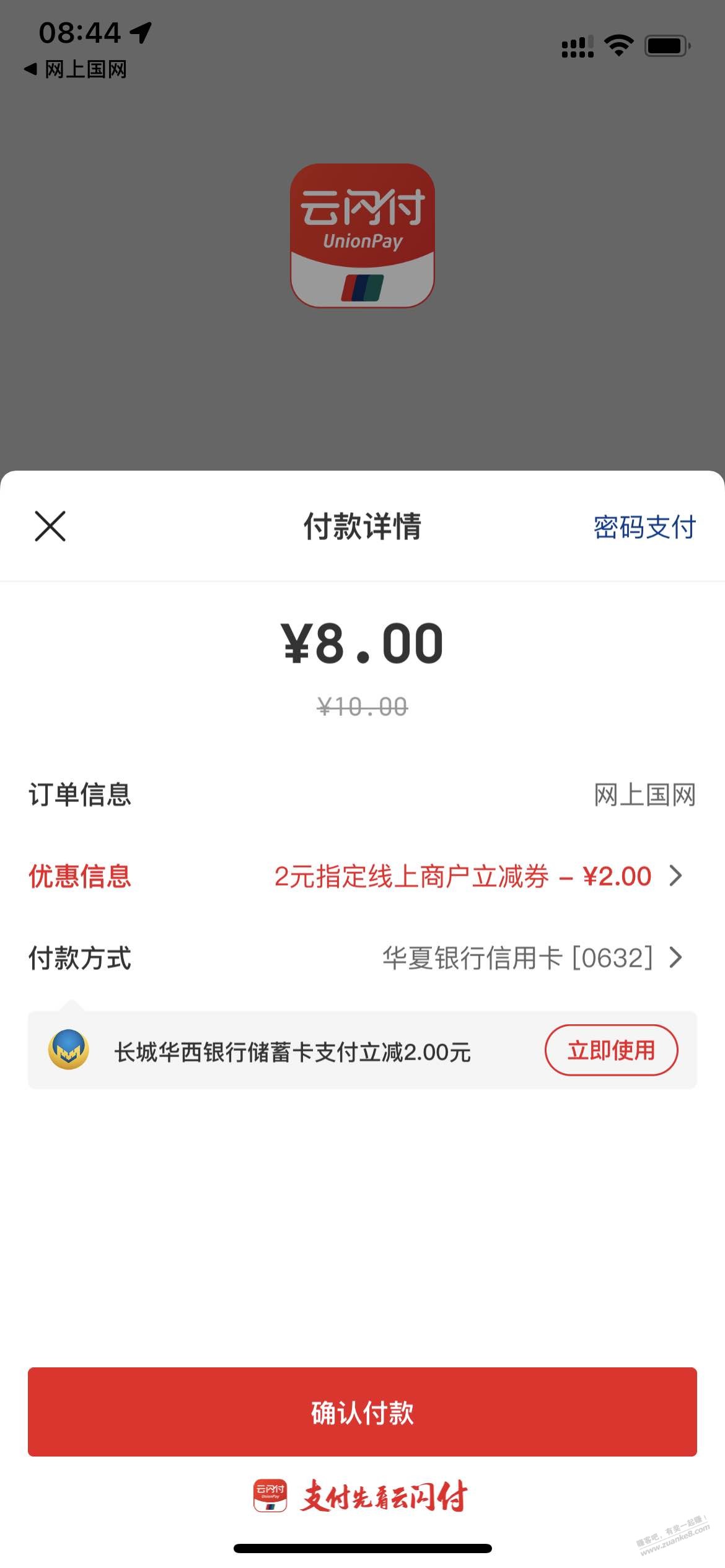Close the 付款详情 payment sheet

50,526
